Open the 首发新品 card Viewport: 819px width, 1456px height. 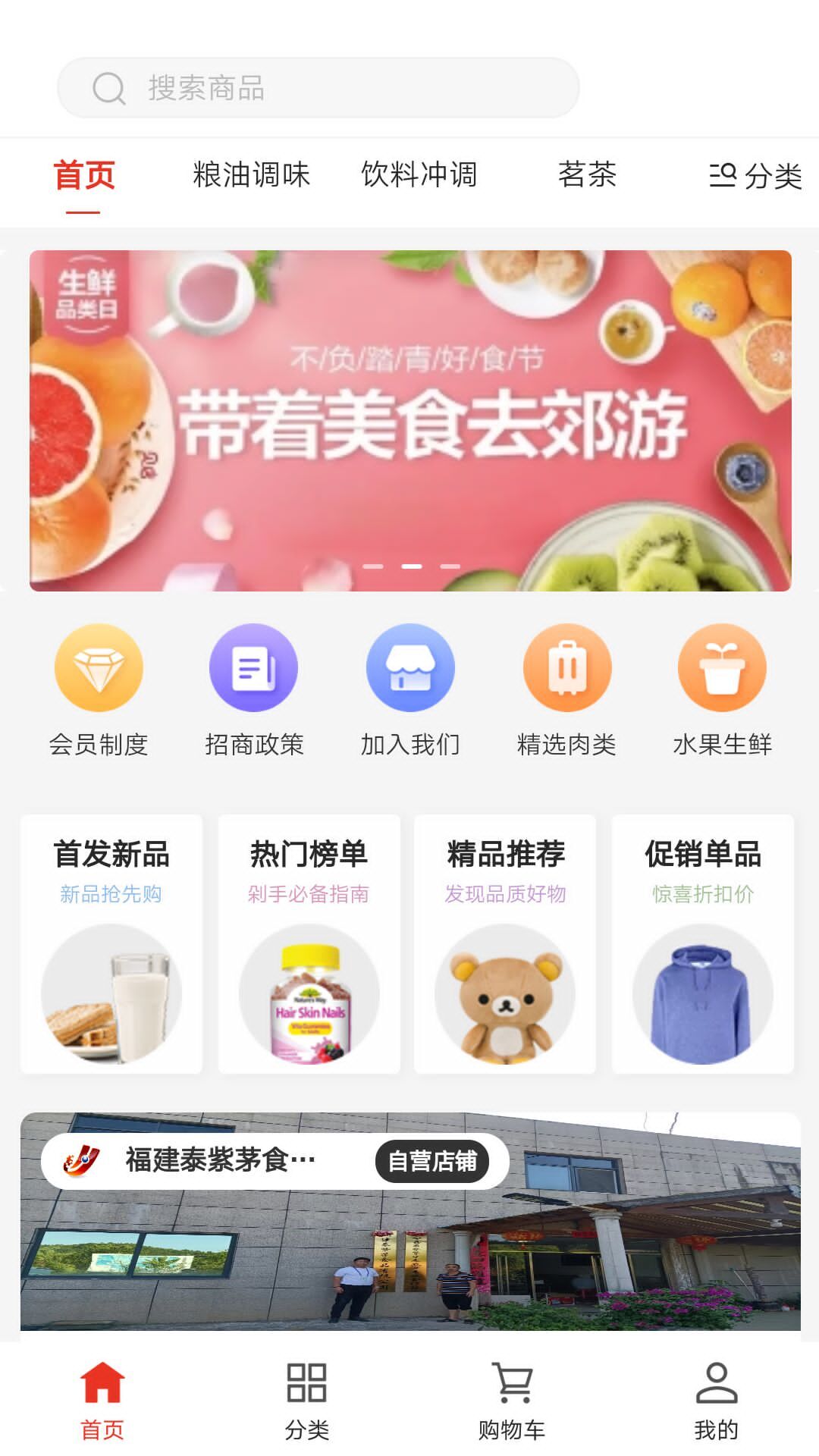pyautogui.click(x=111, y=944)
